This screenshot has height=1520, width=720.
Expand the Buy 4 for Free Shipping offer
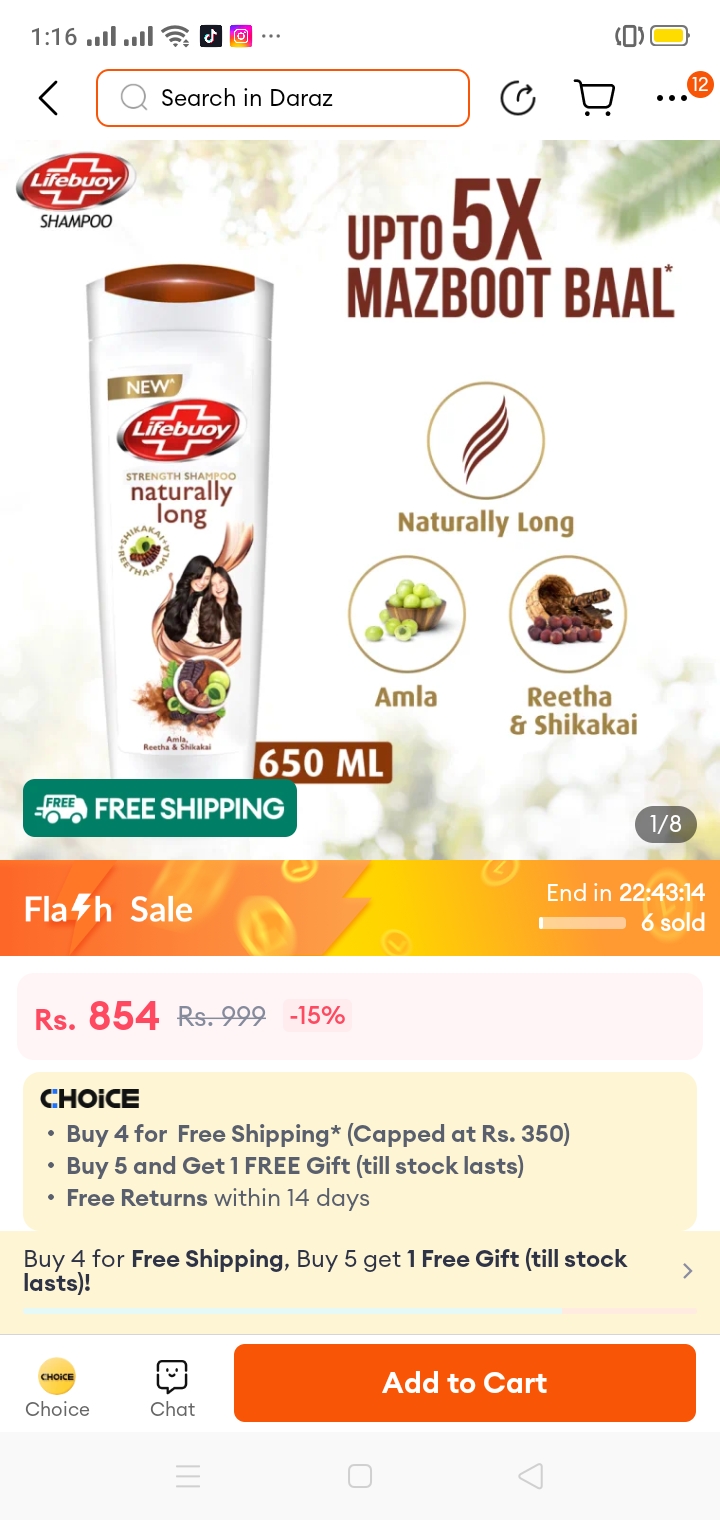coord(686,1270)
